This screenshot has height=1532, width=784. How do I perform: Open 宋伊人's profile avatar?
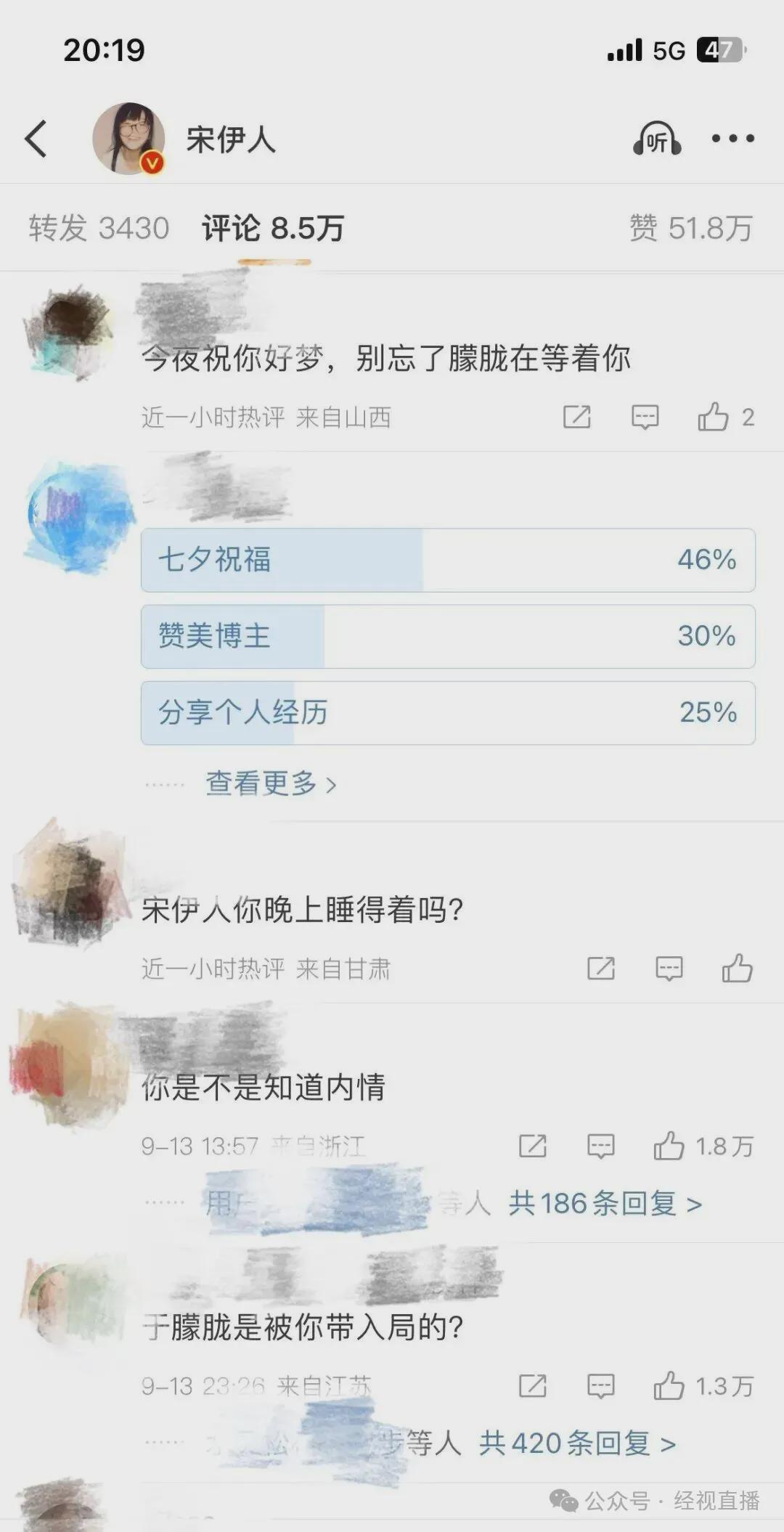point(128,139)
